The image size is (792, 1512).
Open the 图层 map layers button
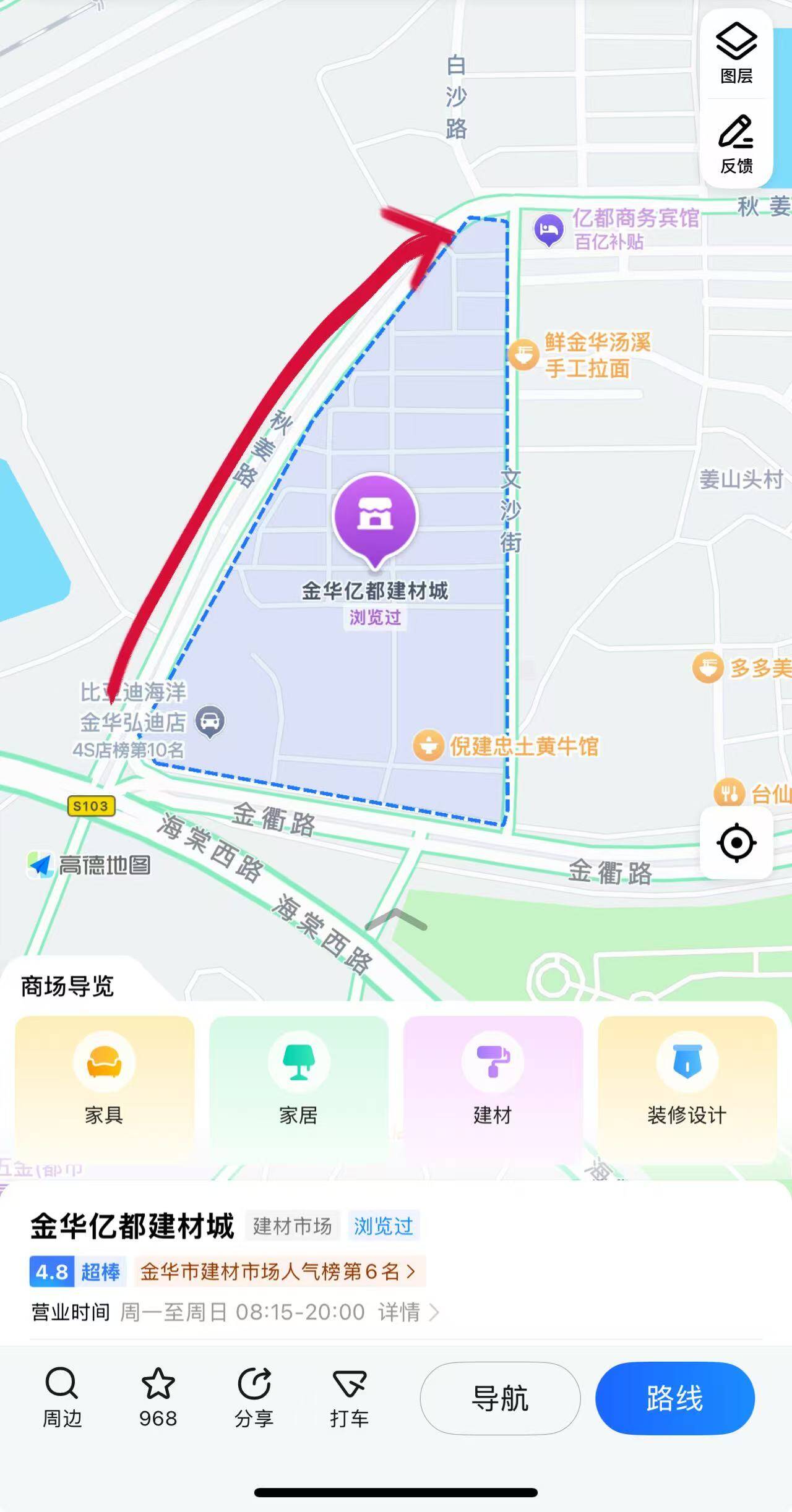736,53
